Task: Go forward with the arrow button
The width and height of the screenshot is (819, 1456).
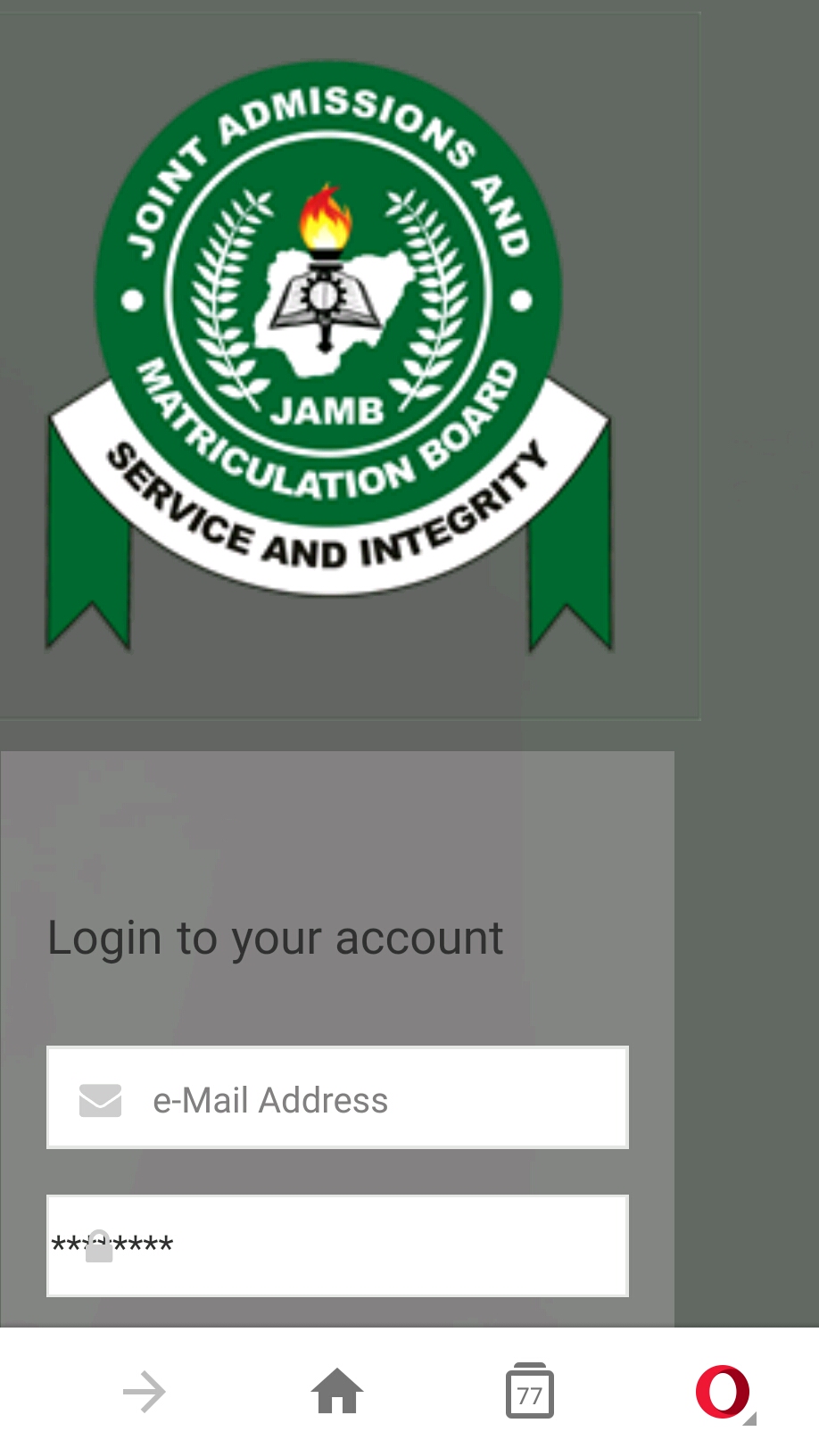Action: click(x=145, y=1392)
